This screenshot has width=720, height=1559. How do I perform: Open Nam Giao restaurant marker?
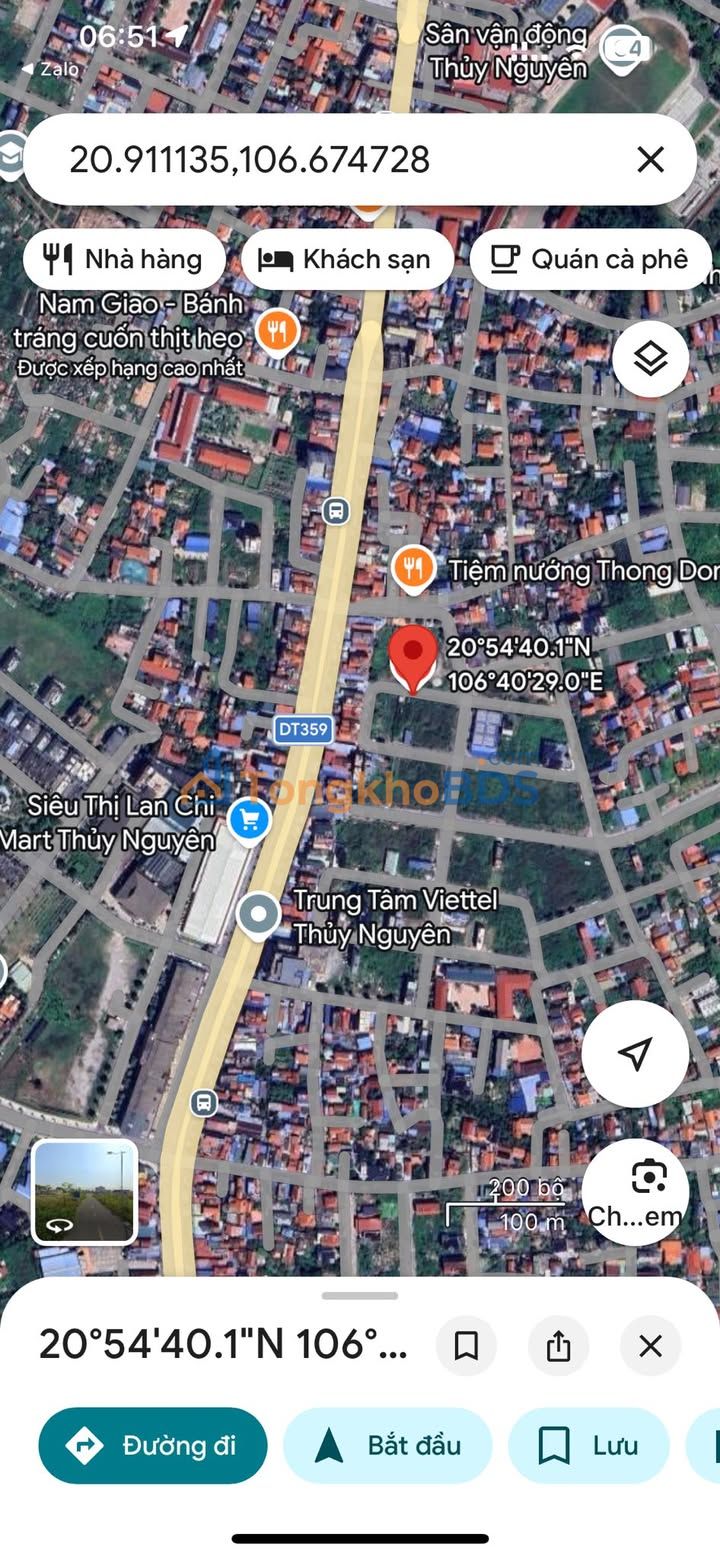pyautogui.click(x=277, y=330)
